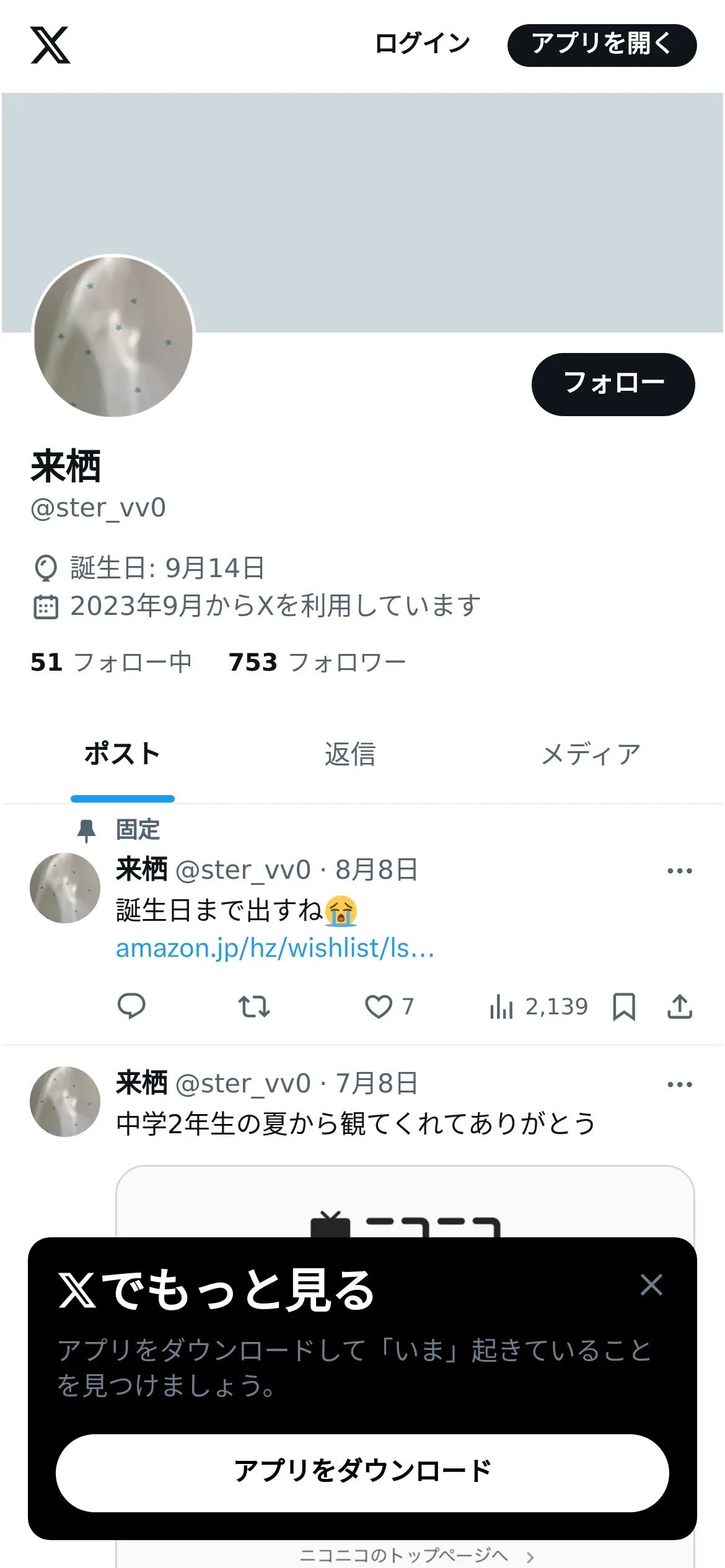View the 753 フォロワー list
Image resolution: width=725 pixels, height=1568 pixels.
pyautogui.click(x=317, y=663)
